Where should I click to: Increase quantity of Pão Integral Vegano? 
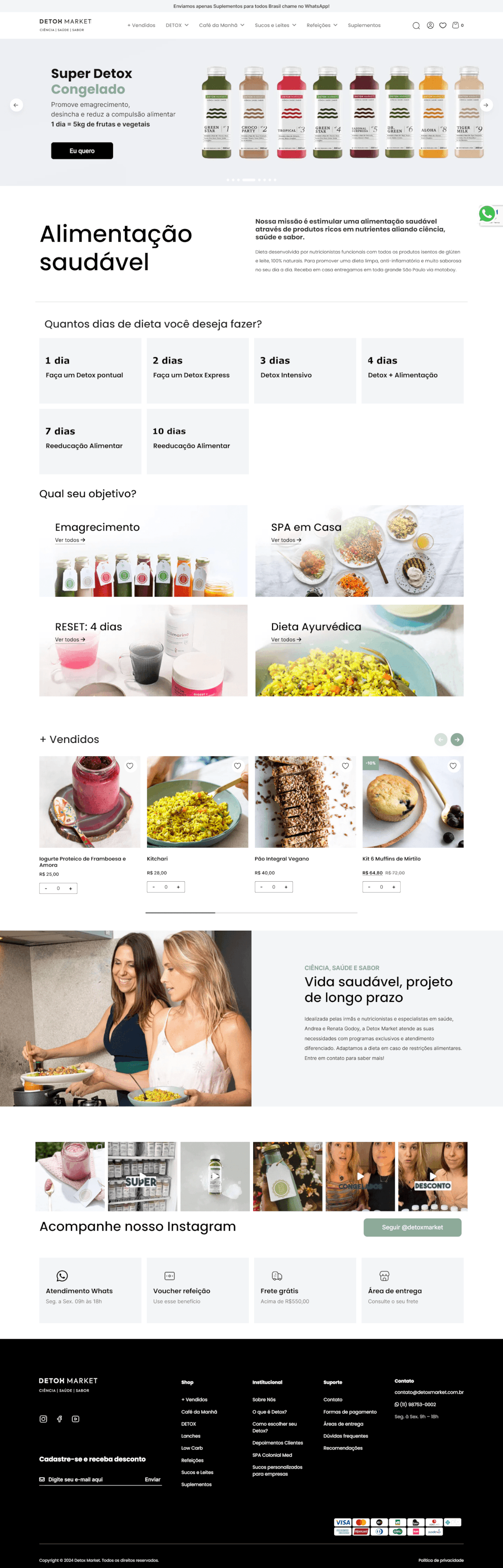pyautogui.click(x=285, y=887)
